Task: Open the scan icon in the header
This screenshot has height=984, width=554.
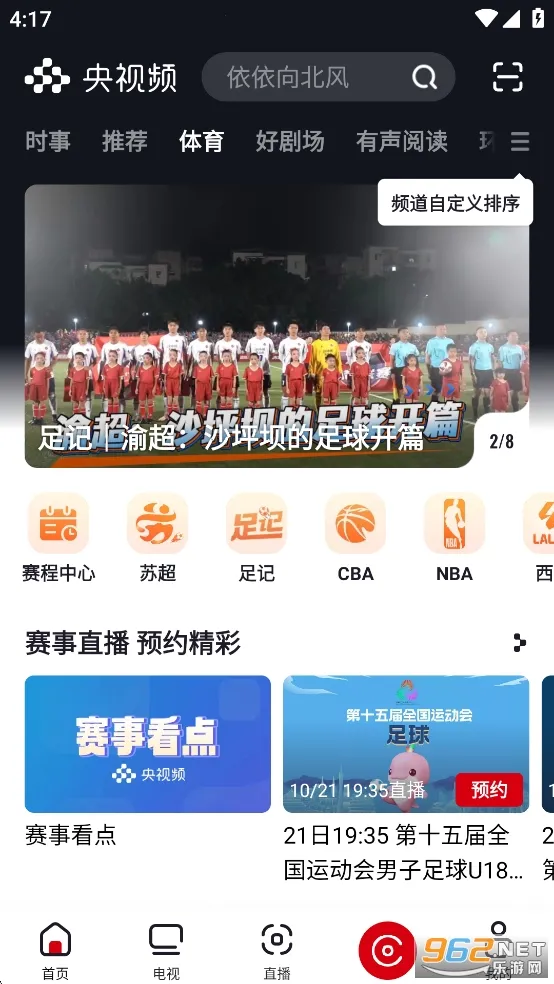Action: (x=507, y=77)
